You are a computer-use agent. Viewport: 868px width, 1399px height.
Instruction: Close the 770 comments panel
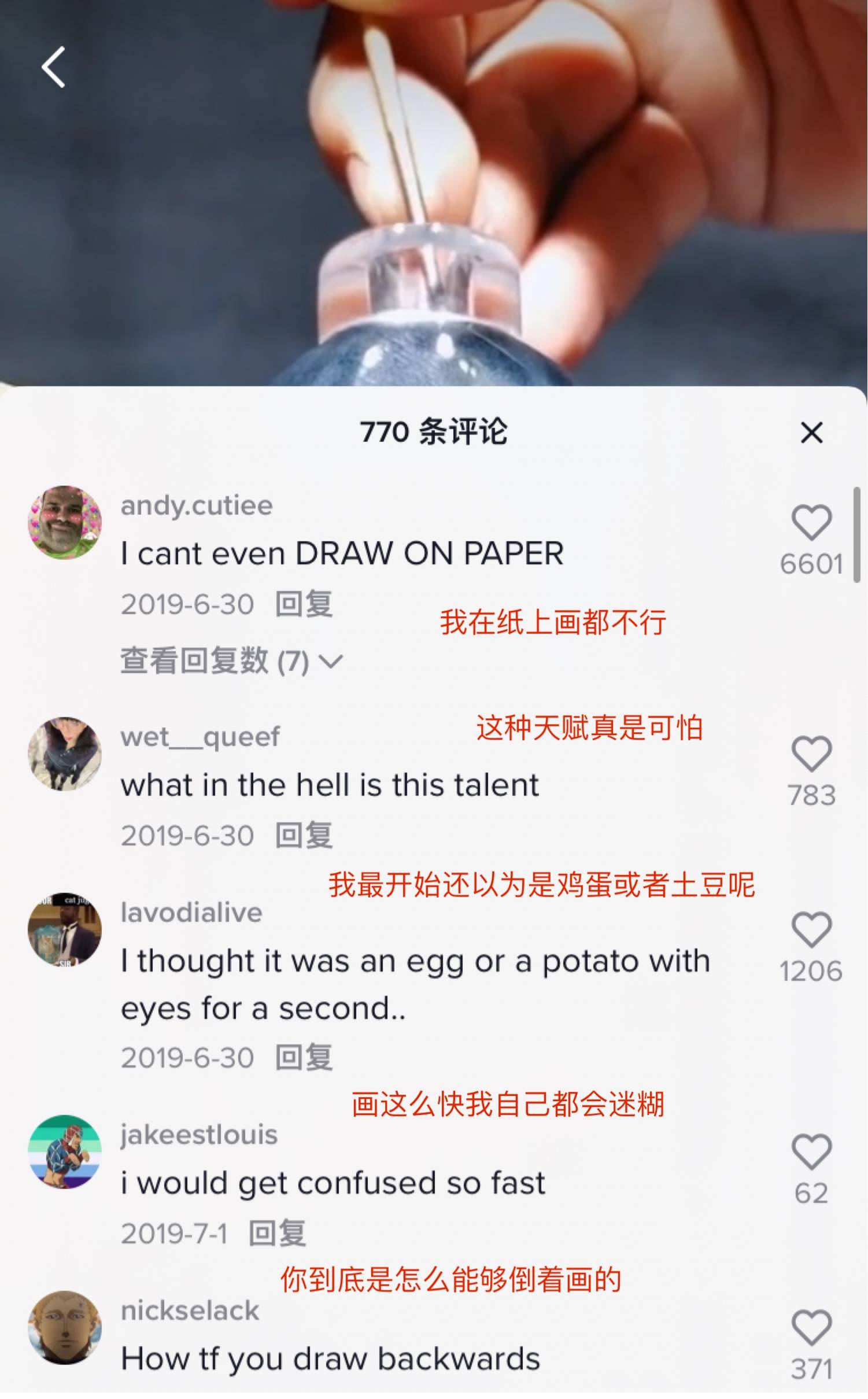pos(812,433)
